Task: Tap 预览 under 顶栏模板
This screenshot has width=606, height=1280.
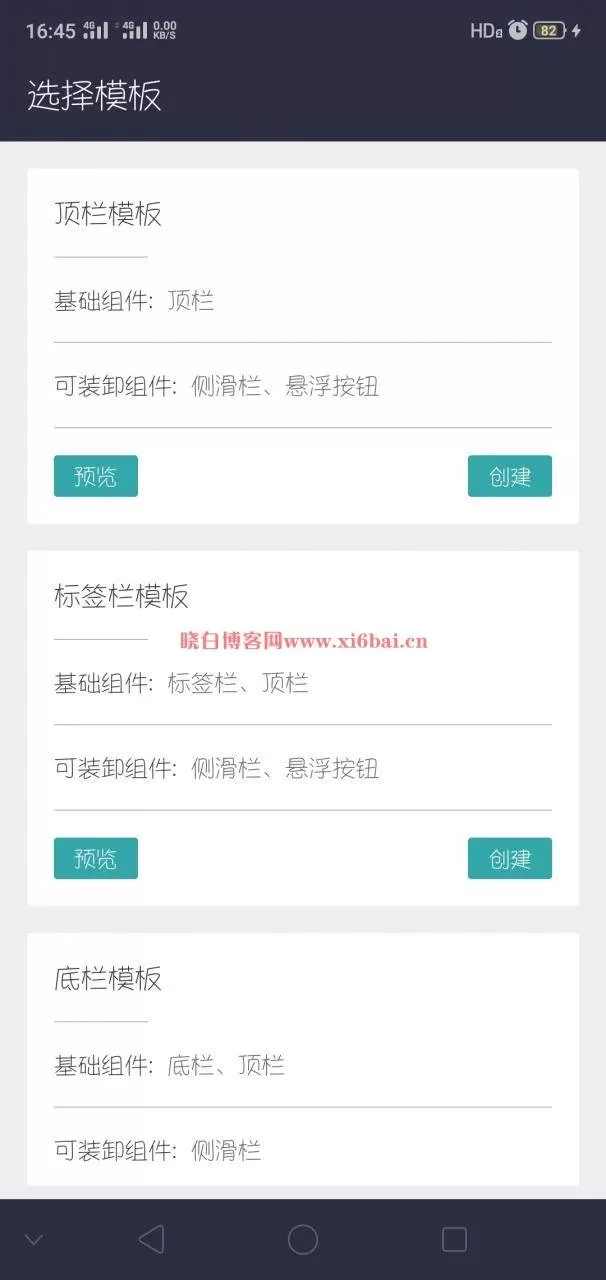Action: click(x=96, y=476)
